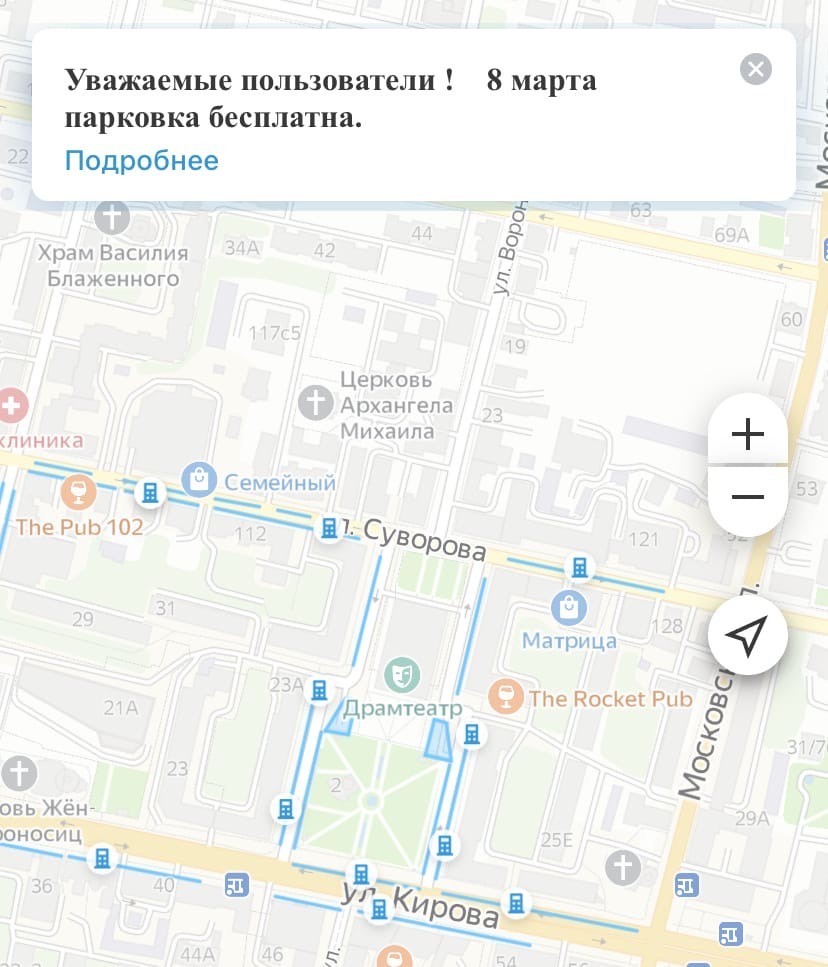Dismiss the free parking notice banner
The width and height of the screenshot is (828, 967).
pyautogui.click(x=756, y=69)
